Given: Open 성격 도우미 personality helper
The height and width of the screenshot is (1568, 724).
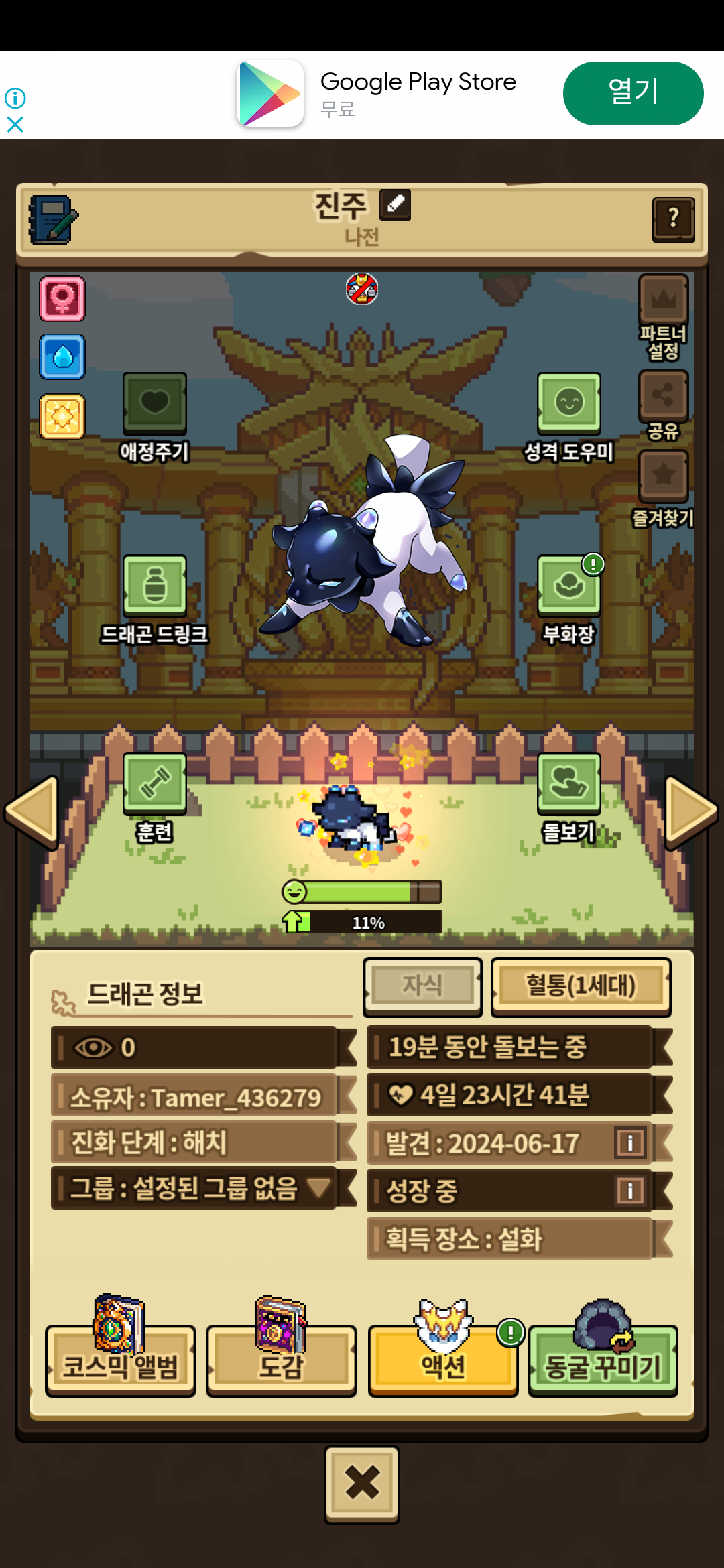Looking at the screenshot, I should pyautogui.click(x=568, y=404).
